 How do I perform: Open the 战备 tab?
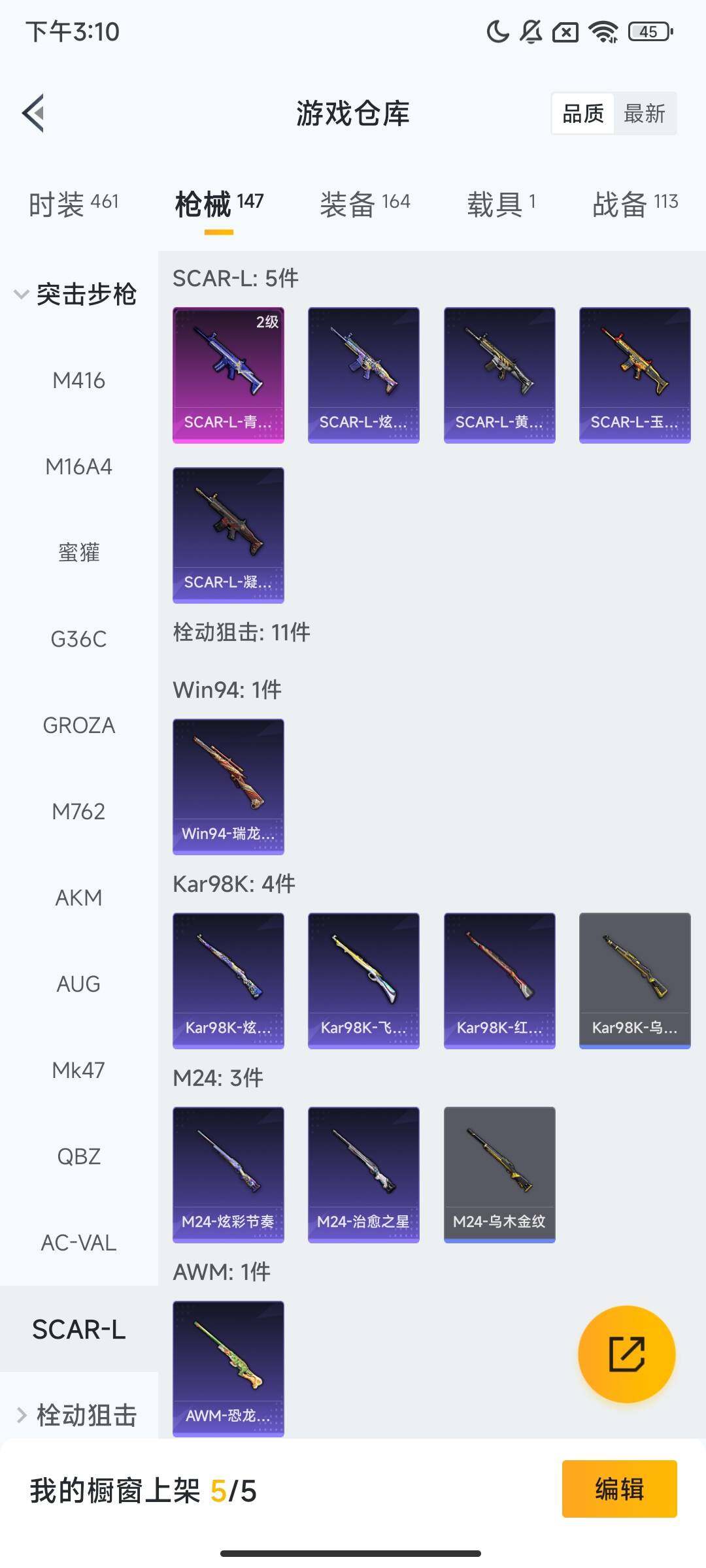[x=635, y=203]
